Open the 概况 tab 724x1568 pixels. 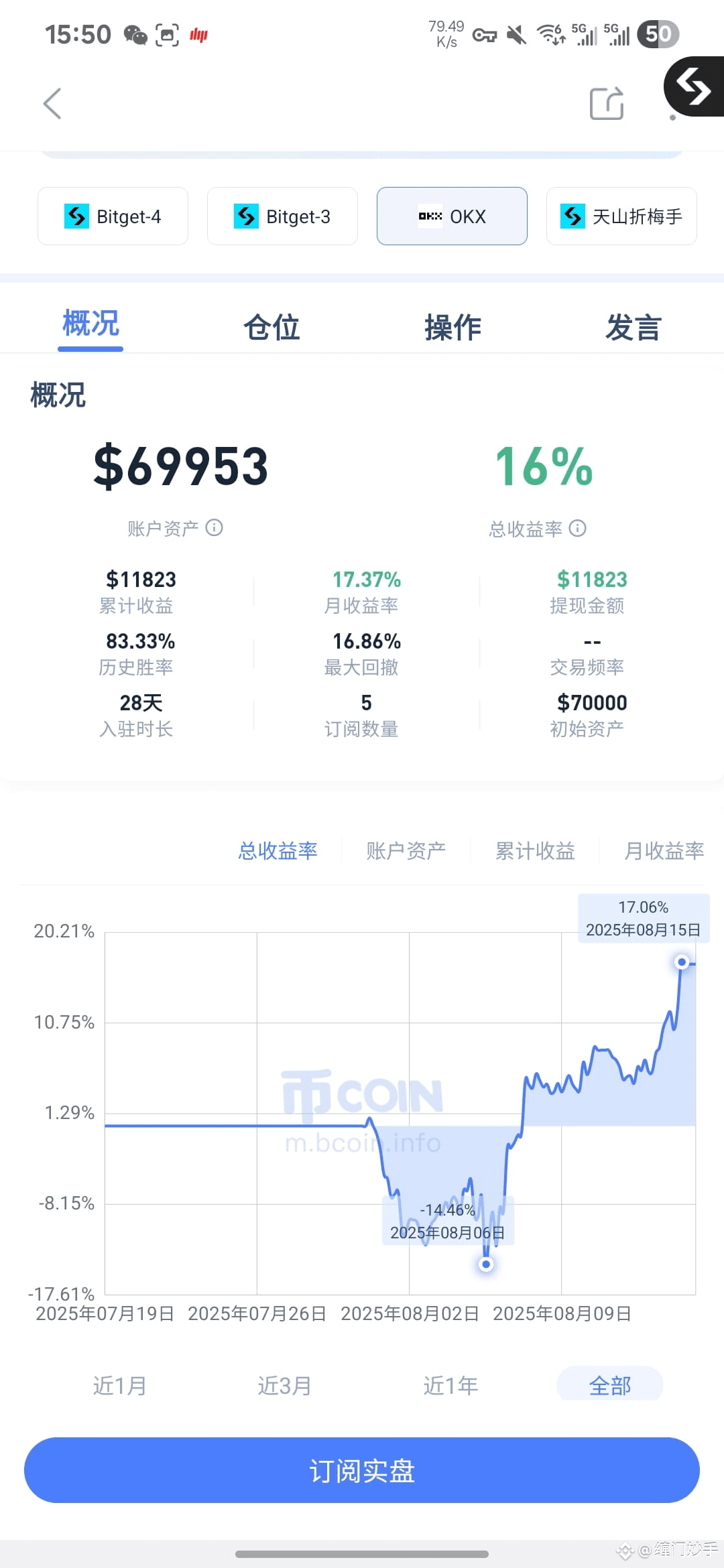pos(90,324)
